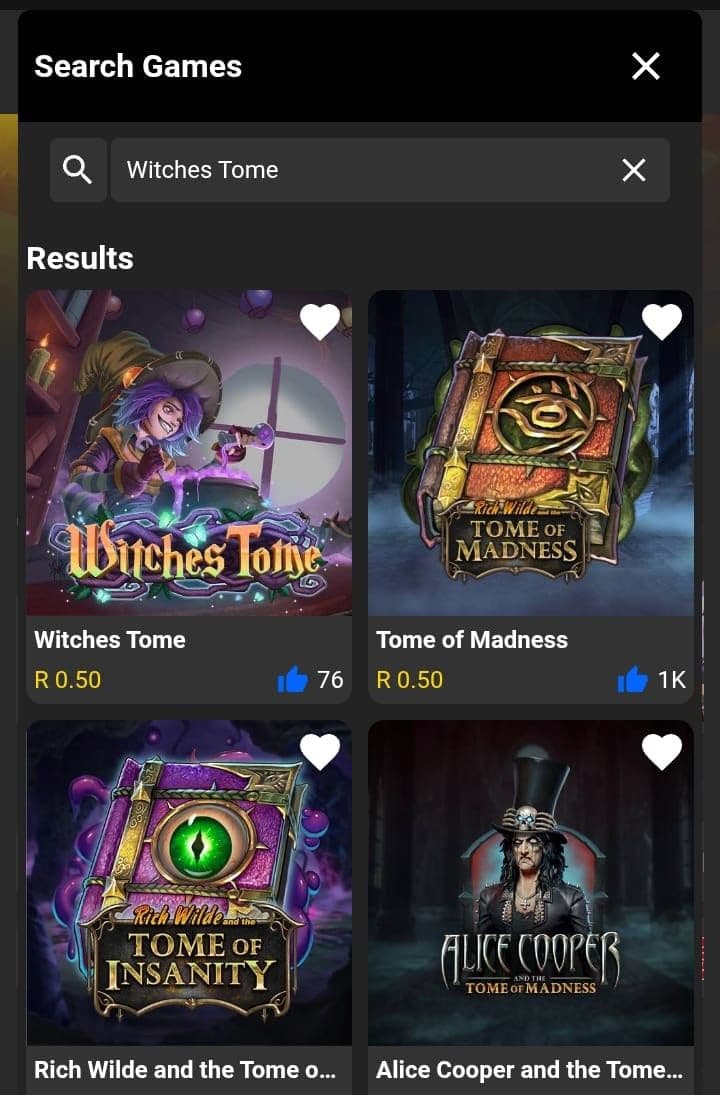Like the Tome of Madness game
The height and width of the screenshot is (1095, 720).
634,681
